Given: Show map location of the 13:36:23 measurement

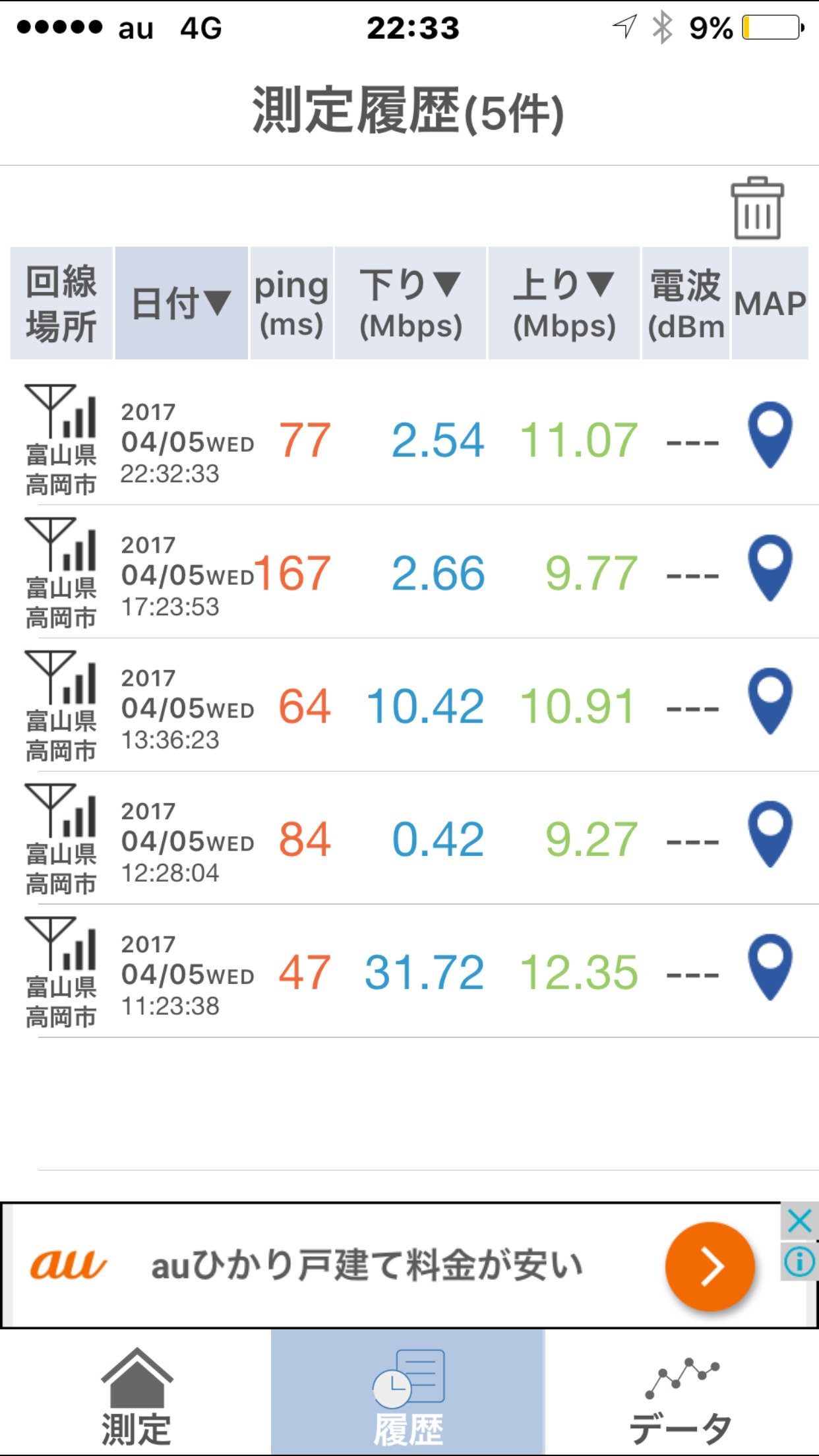Looking at the screenshot, I should point(770,702).
